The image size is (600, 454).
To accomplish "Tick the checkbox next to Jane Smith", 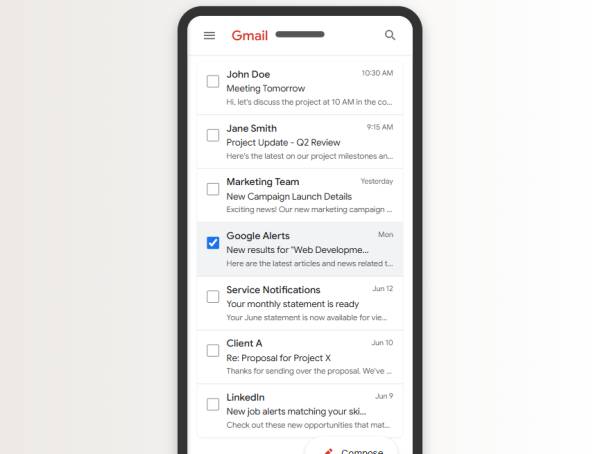I will pyautogui.click(x=213, y=135).
